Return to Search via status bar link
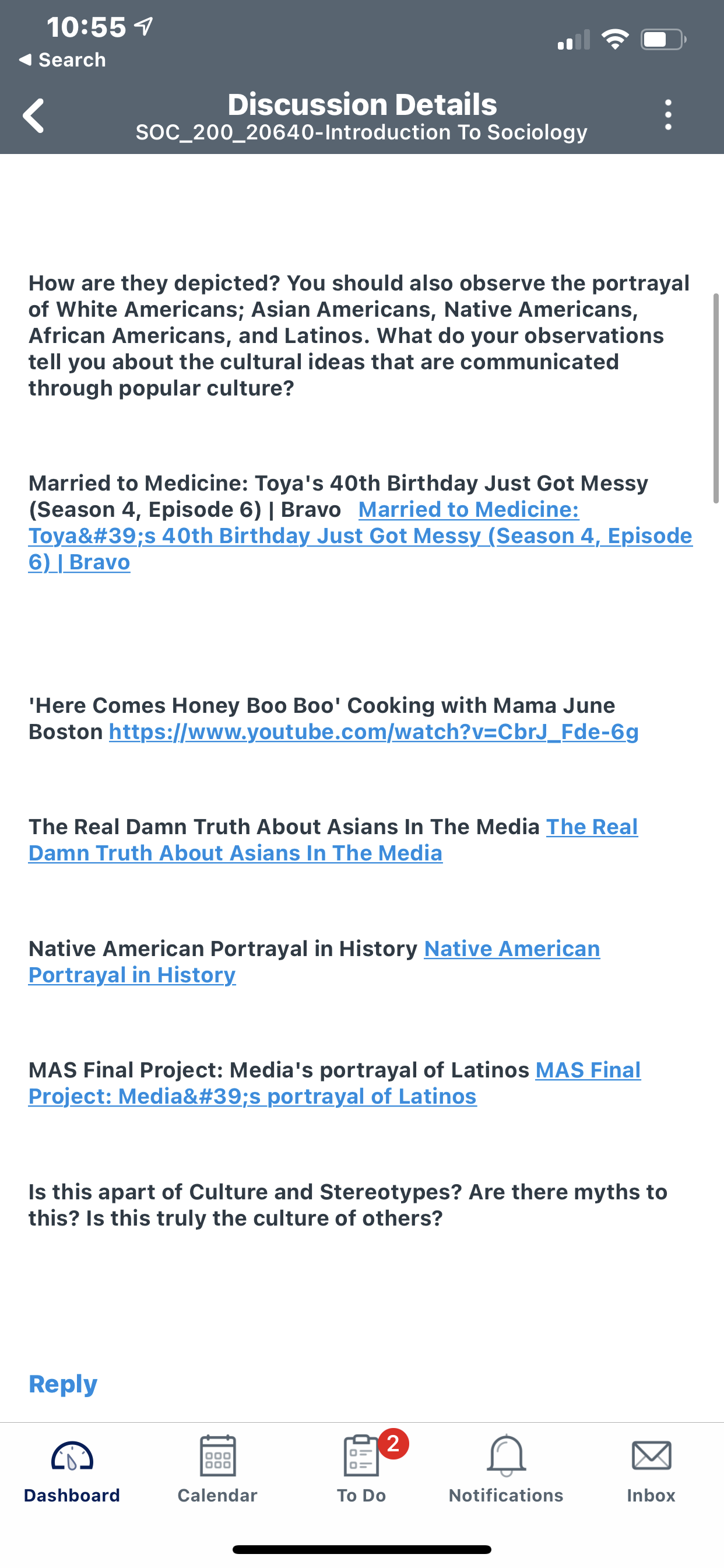This screenshot has width=724, height=1568. coord(62,60)
